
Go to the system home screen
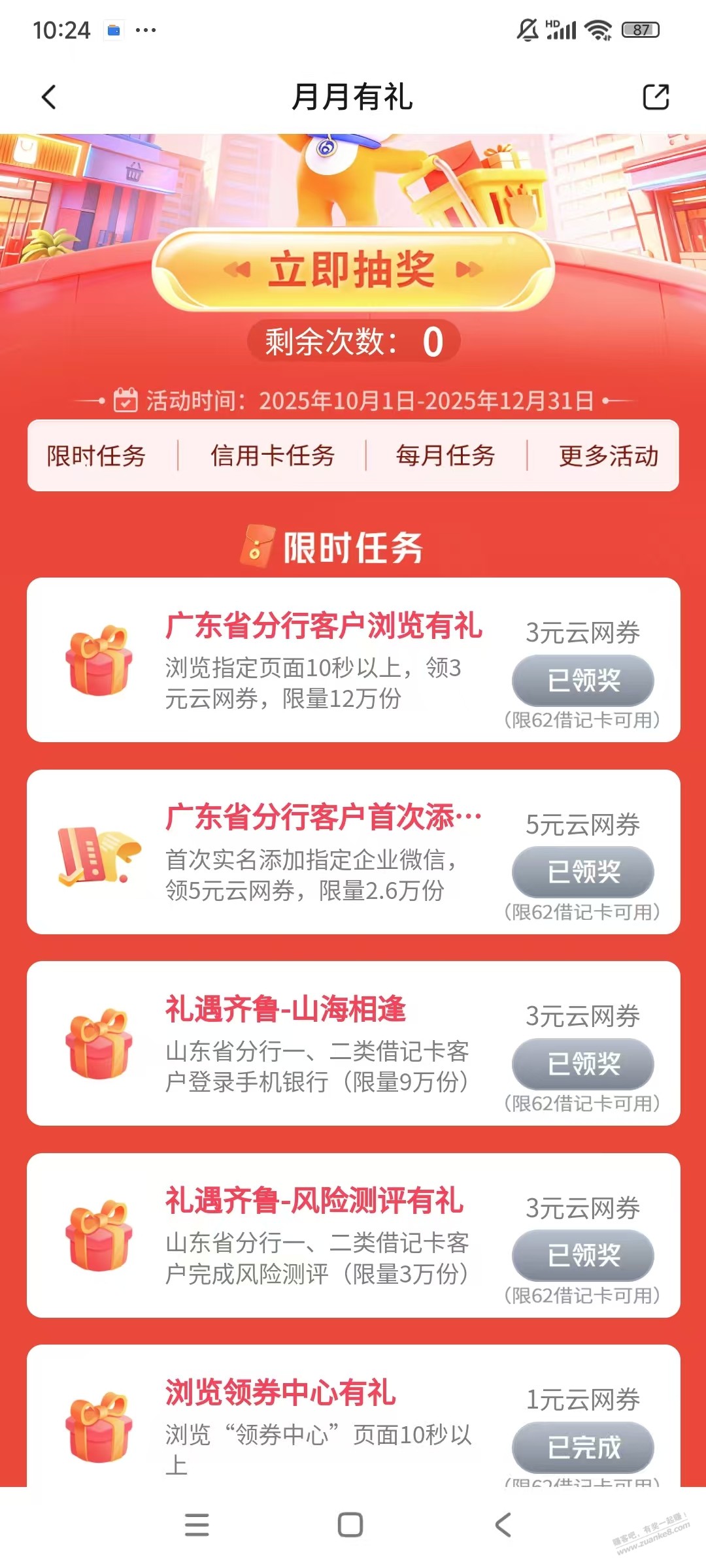click(x=350, y=1525)
